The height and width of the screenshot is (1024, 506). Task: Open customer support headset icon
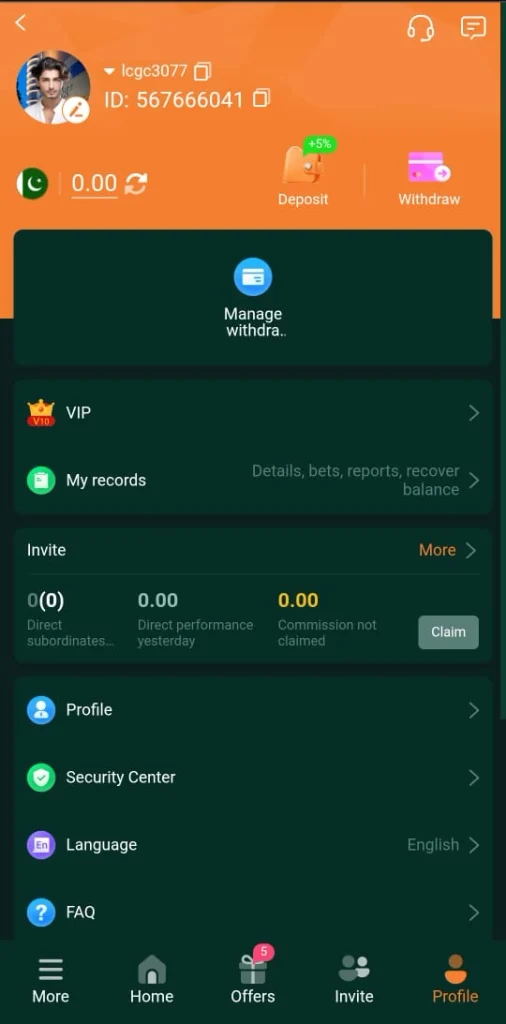pos(420,27)
